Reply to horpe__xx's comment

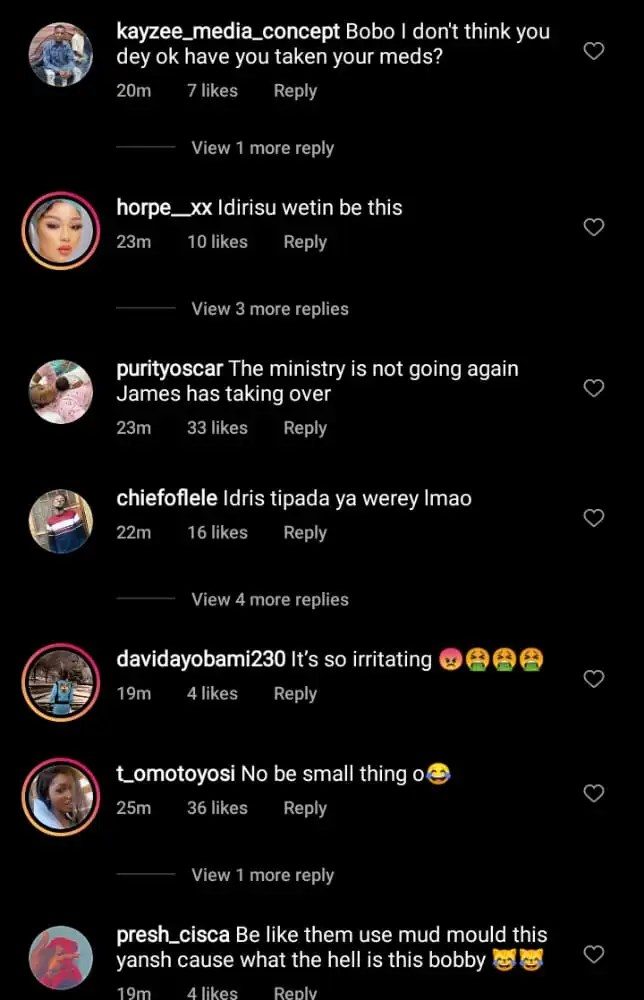pos(305,241)
